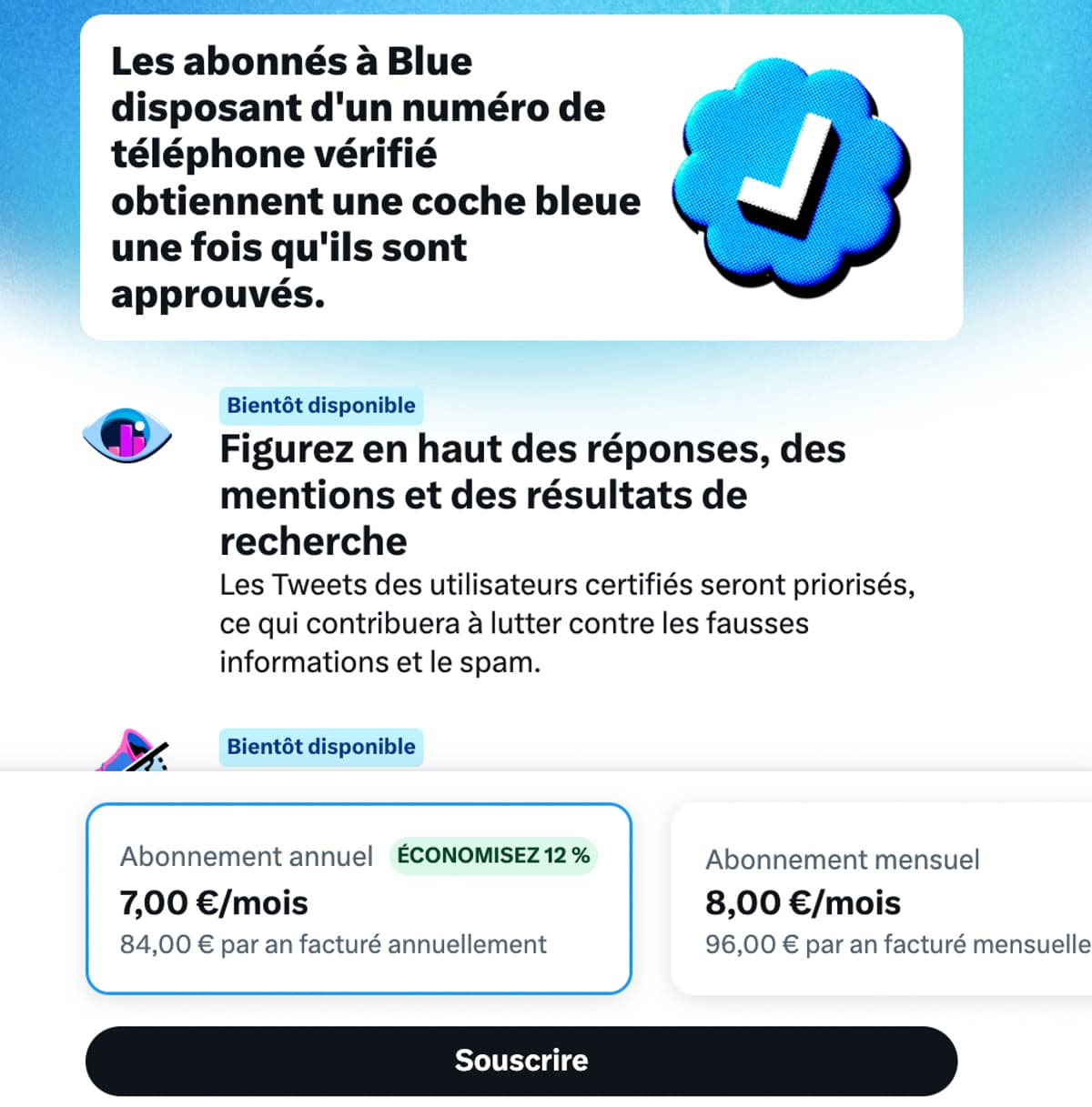Choose the Abonnement mensuel plan
The image size is (1092, 1107).
click(x=881, y=899)
